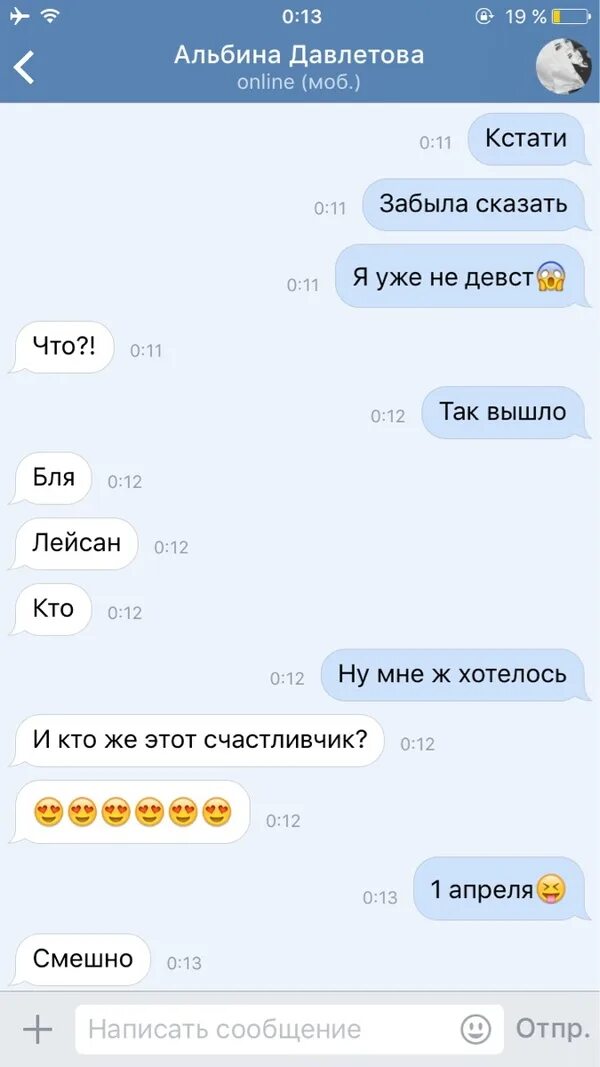Screen dimensions: 600x1067
Task: Tap the plus attach icon
Action: pos(37,1030)
